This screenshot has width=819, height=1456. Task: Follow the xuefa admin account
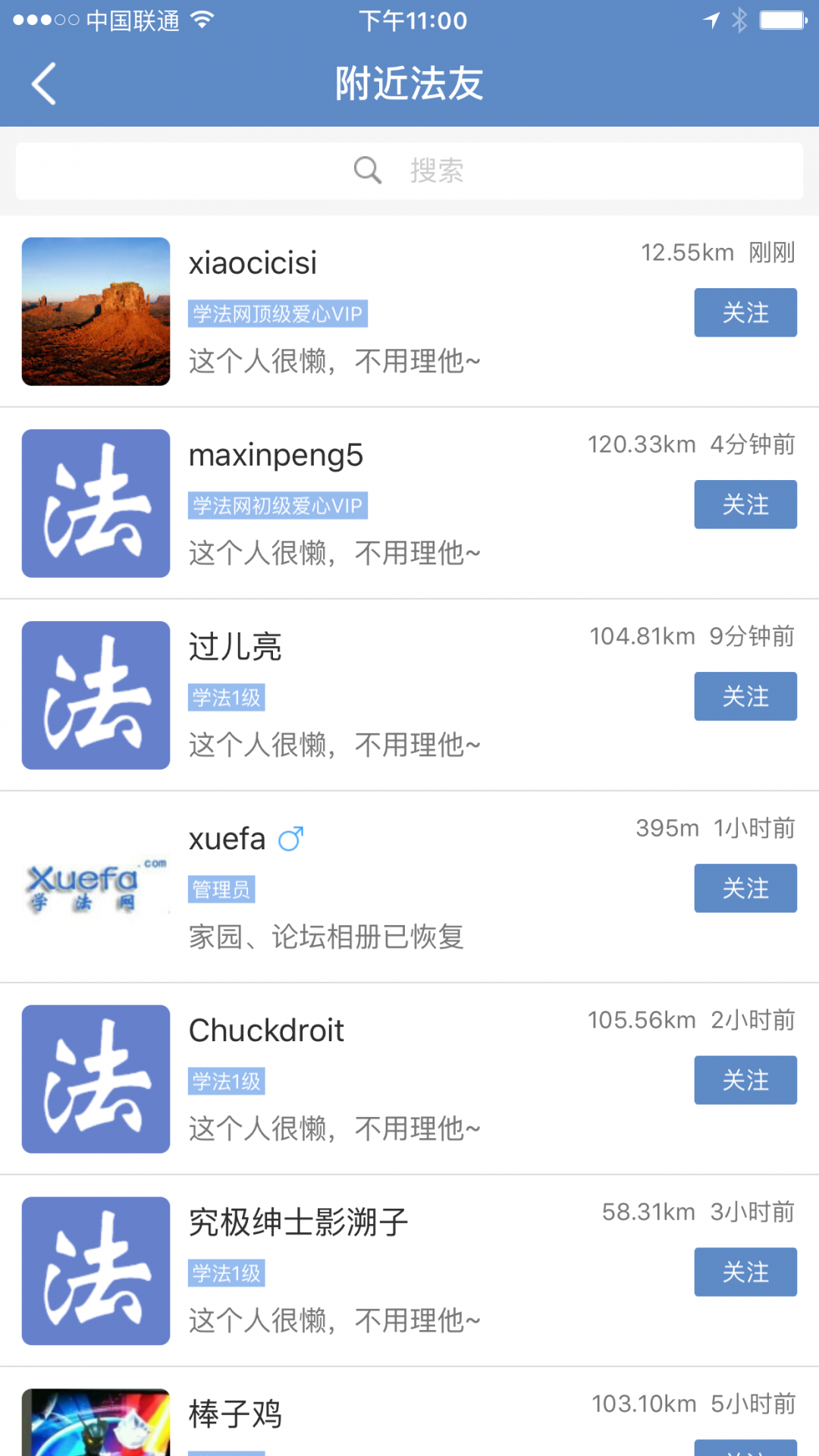coord(745,888)
